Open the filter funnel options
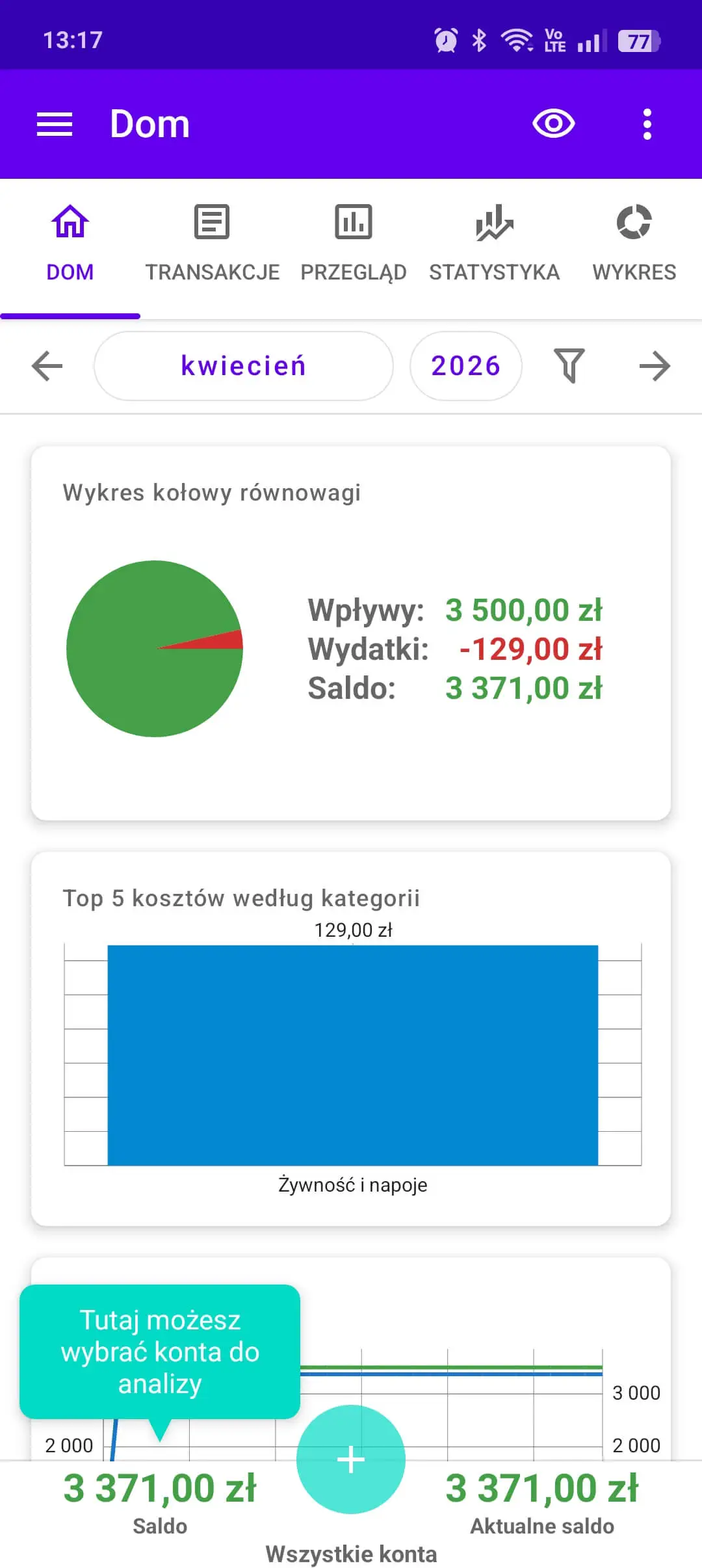The height and width of the screenshot is (1568, 702). 569,366
